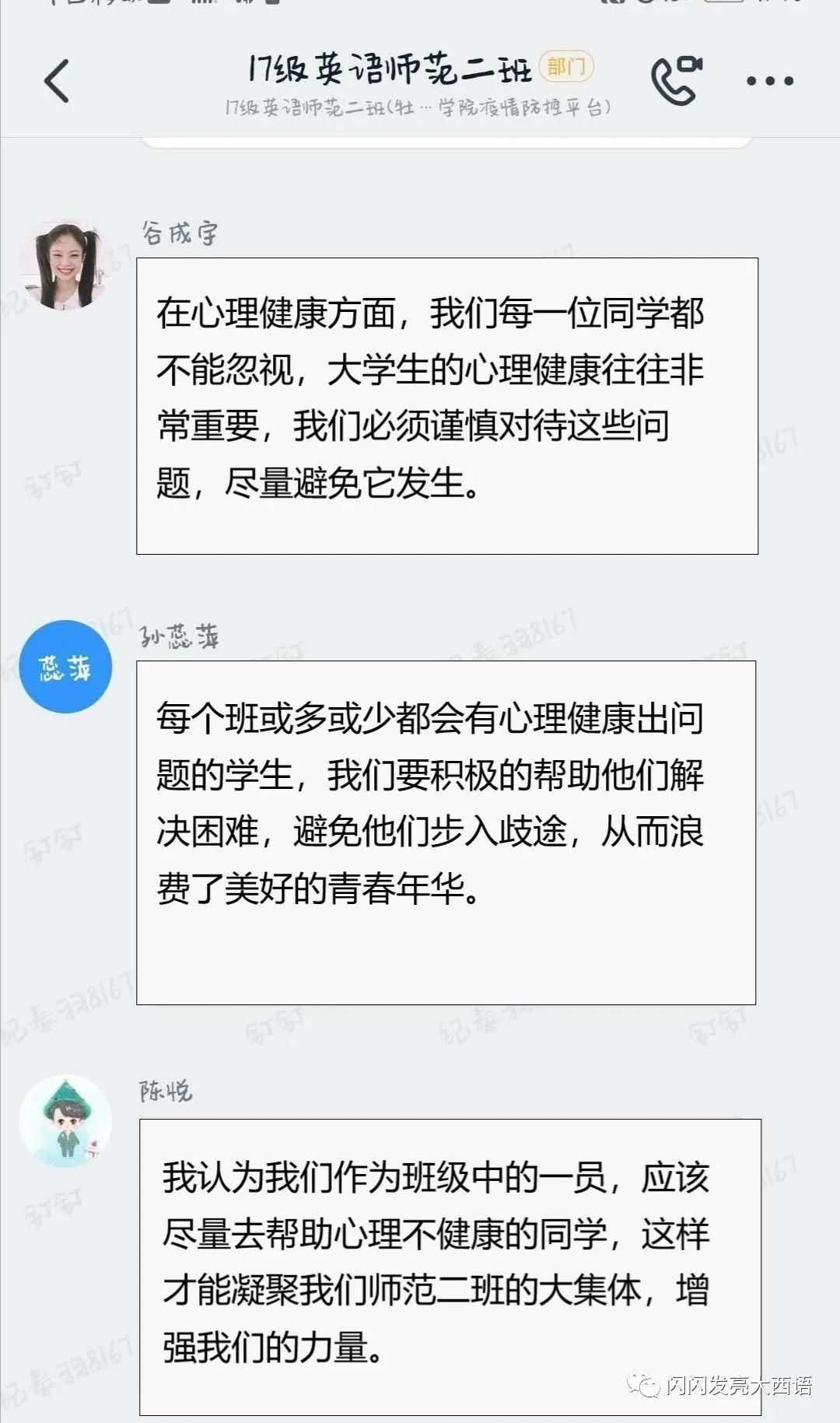Start a voice or video call
This screenshot has width=840, height=1423.
(676, 80)
